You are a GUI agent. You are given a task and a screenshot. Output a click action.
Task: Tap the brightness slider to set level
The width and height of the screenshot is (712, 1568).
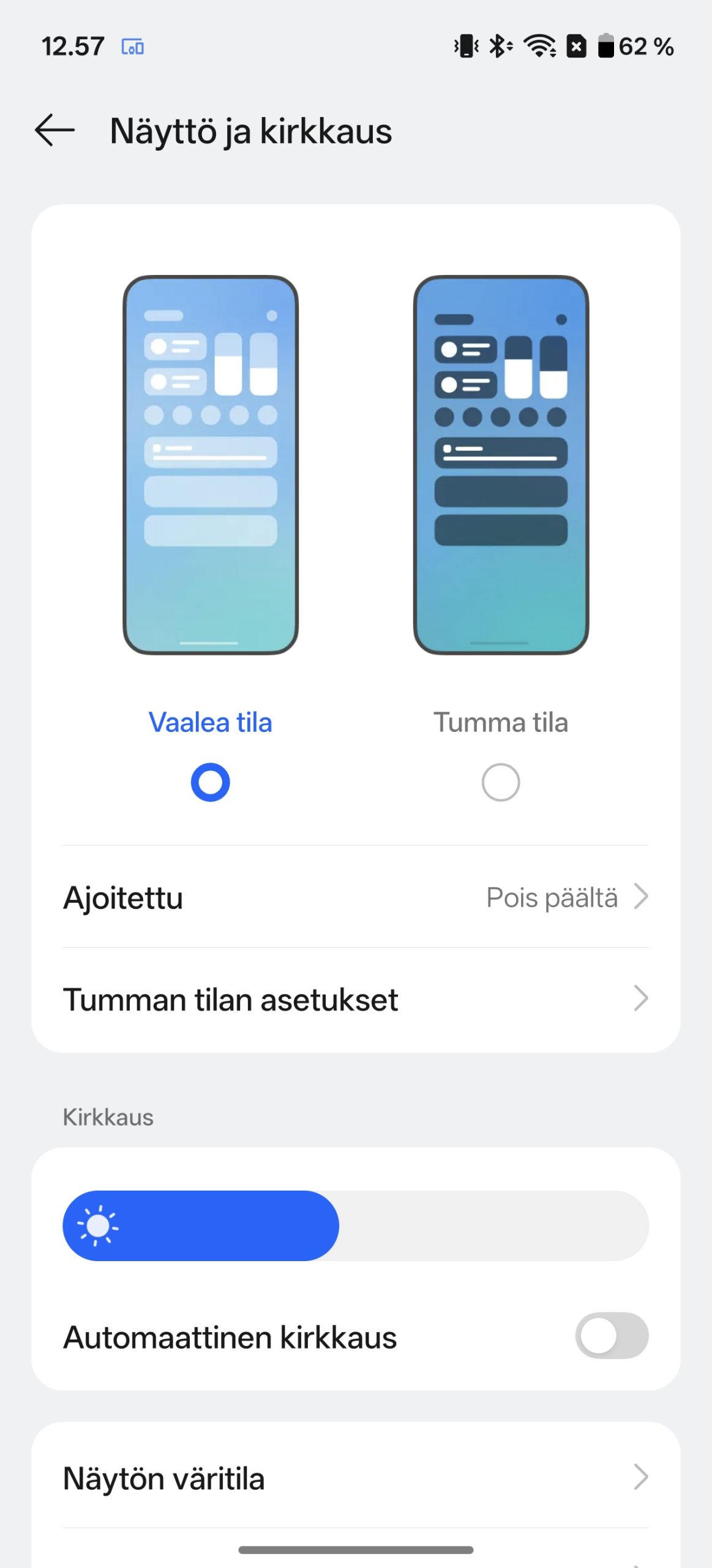[x=355, y=1226]
